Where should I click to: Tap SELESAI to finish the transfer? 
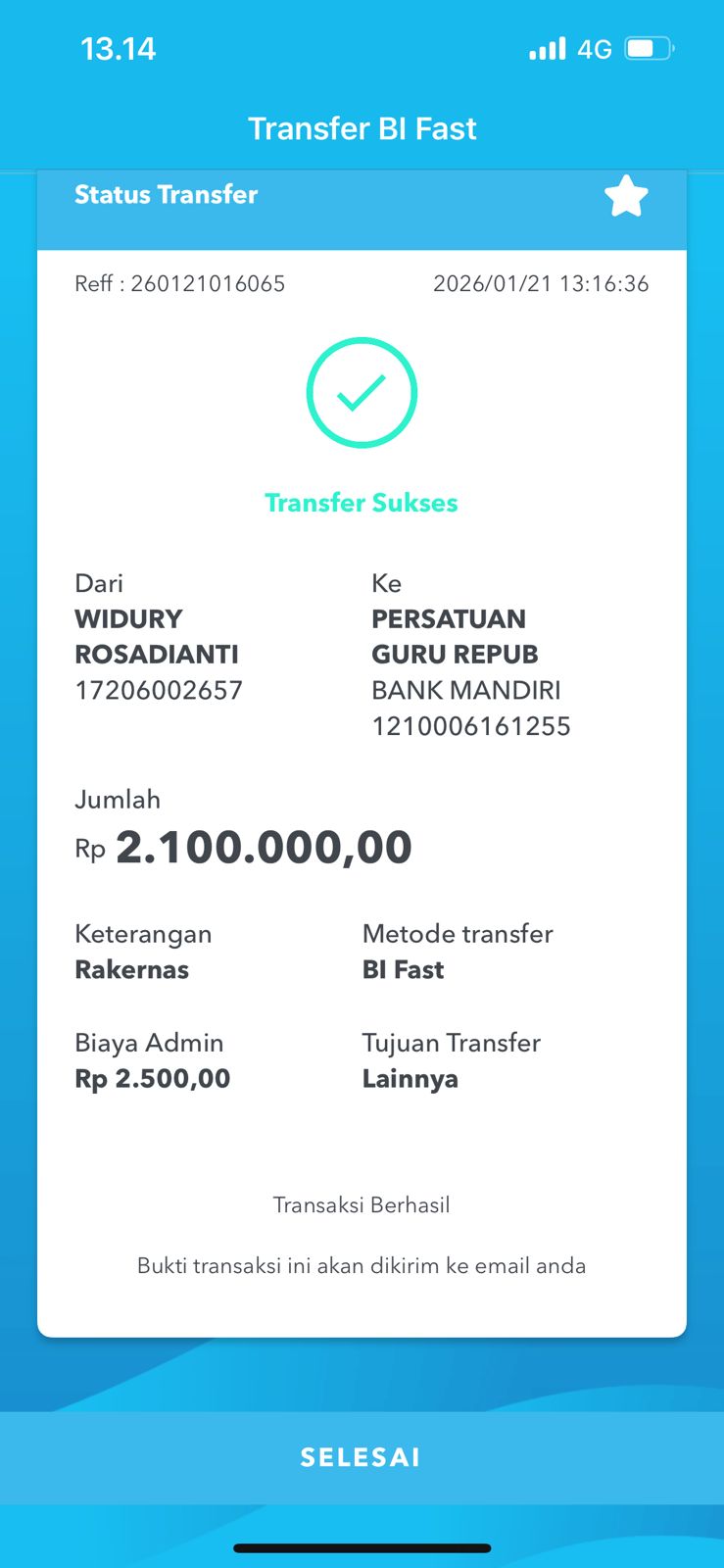click(362, 1457)
